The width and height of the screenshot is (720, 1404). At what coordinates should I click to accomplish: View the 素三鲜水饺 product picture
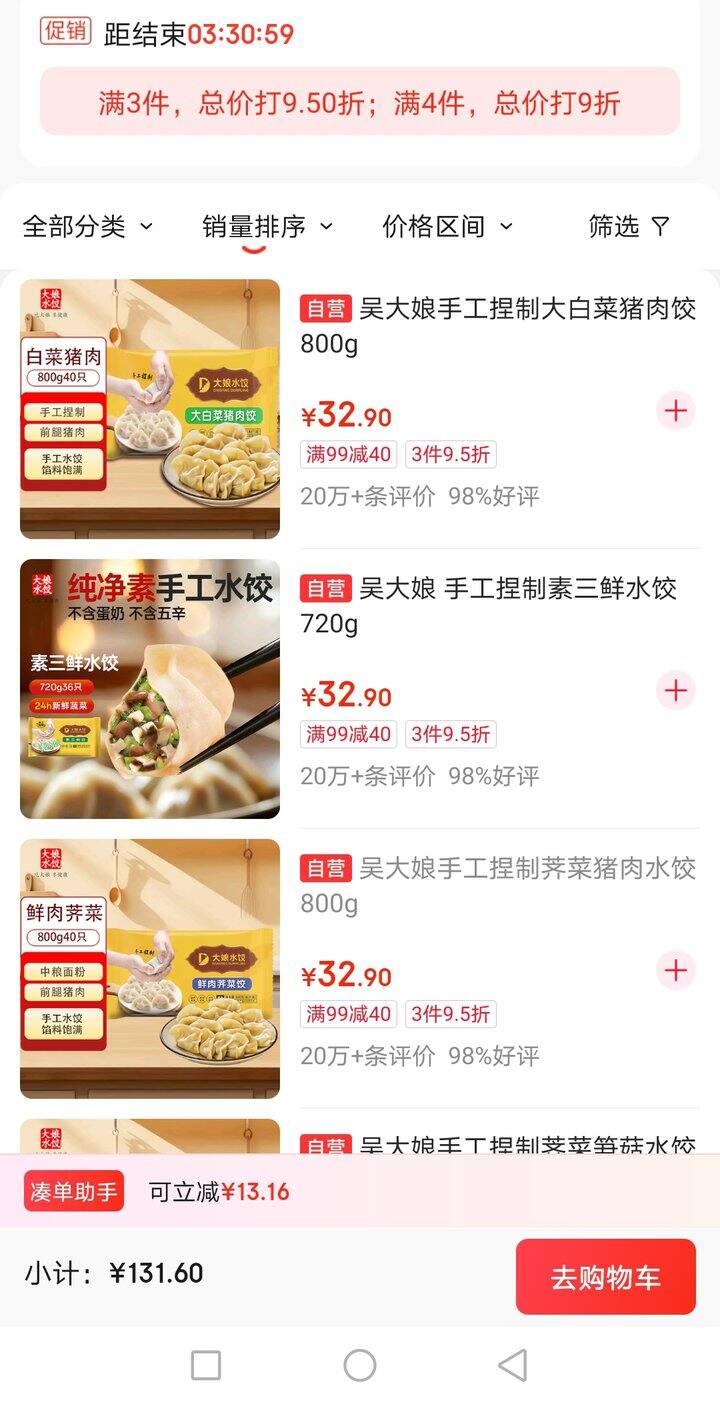point(150,689)
